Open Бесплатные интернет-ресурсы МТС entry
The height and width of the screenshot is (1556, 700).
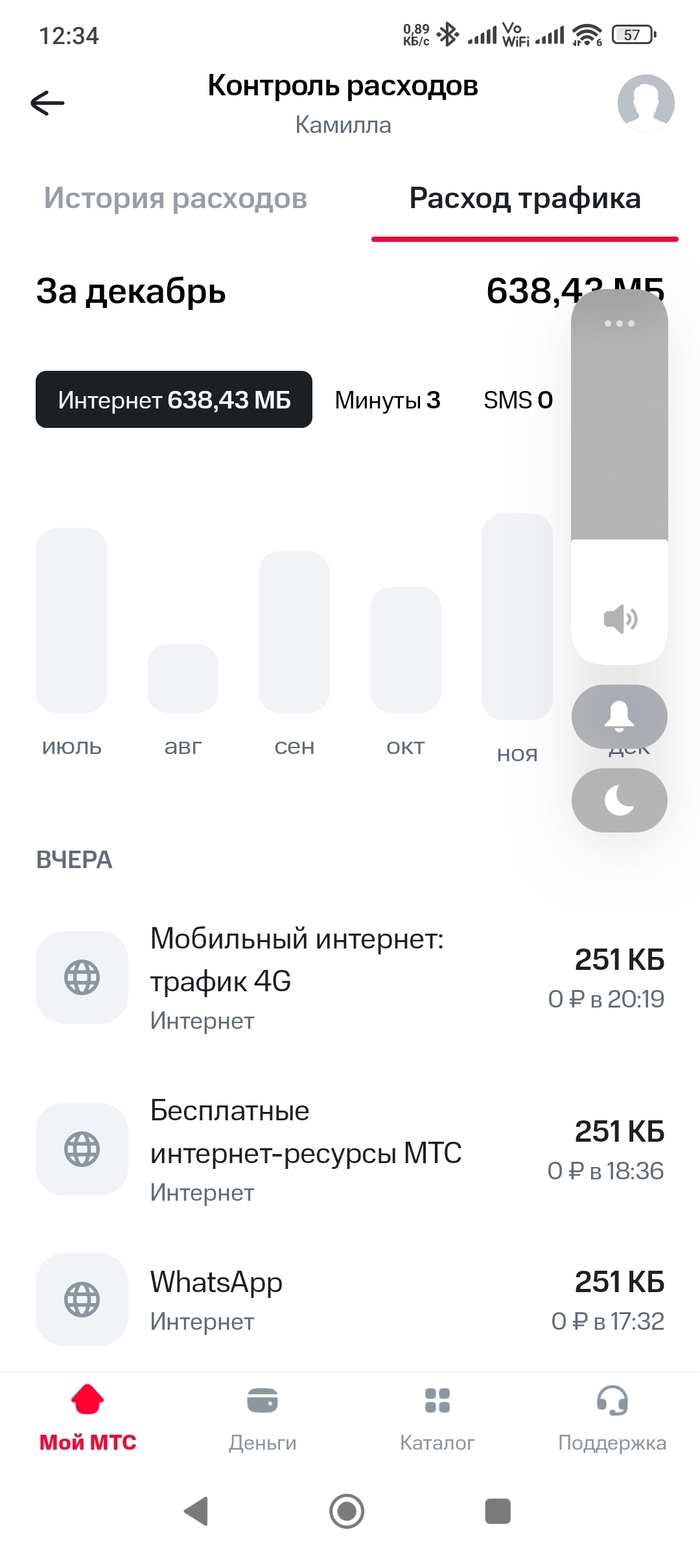[350, 1149]
